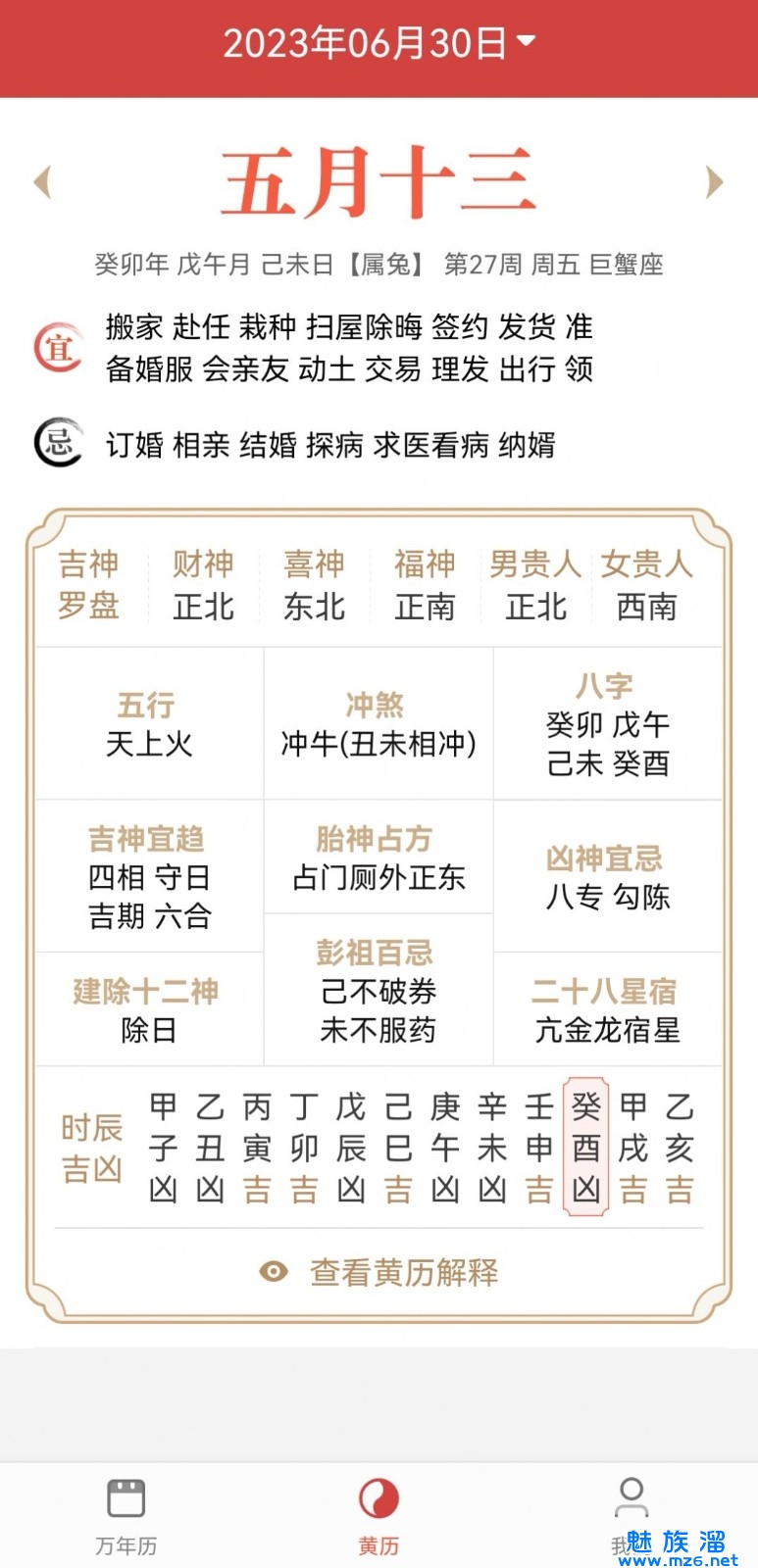Go to the next day arrow
The image size is (758, 1568).
point(715,182)
